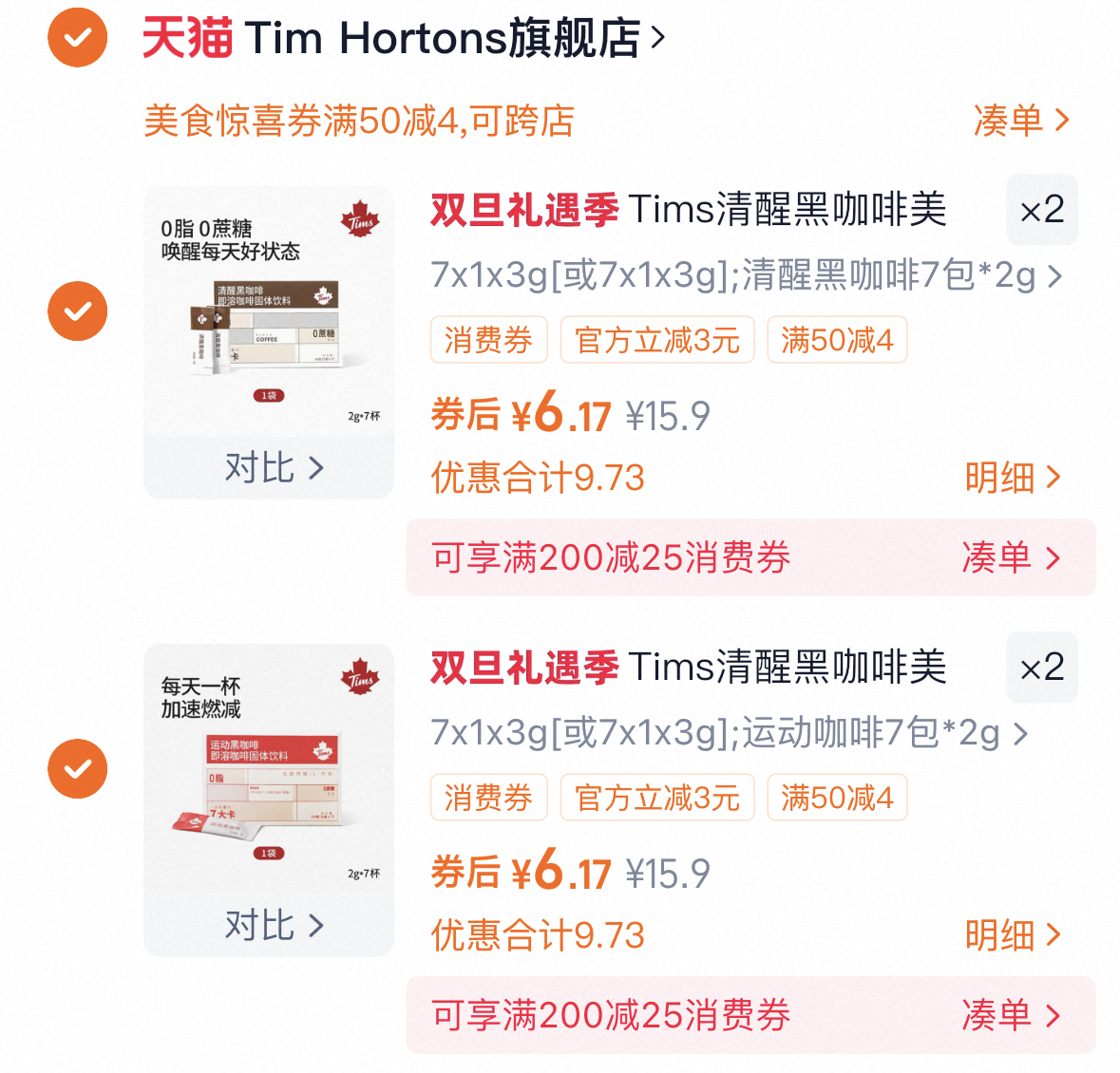View 明细 discount details for 清醒黑咖啡
The image size is (1120, 1073).
pyautogui.click(x=1012, y=478)
